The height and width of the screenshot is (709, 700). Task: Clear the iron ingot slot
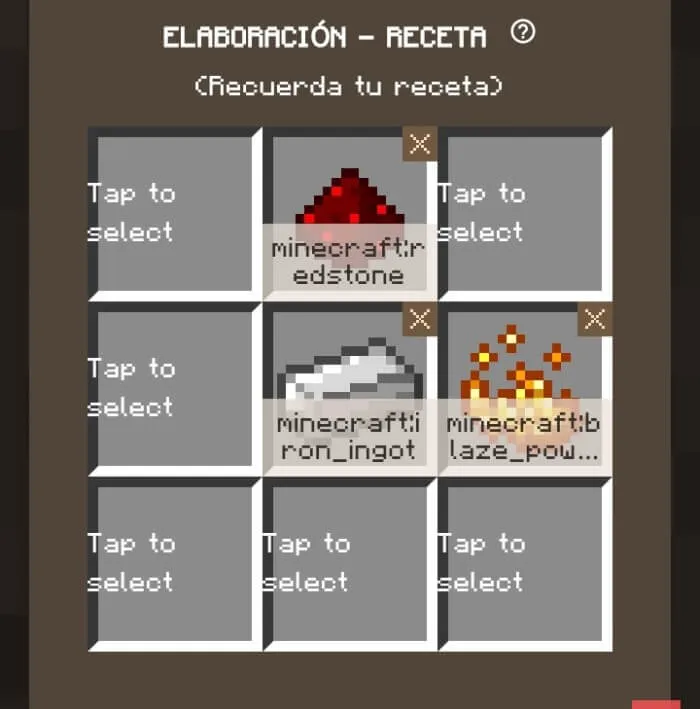(420, 319)
